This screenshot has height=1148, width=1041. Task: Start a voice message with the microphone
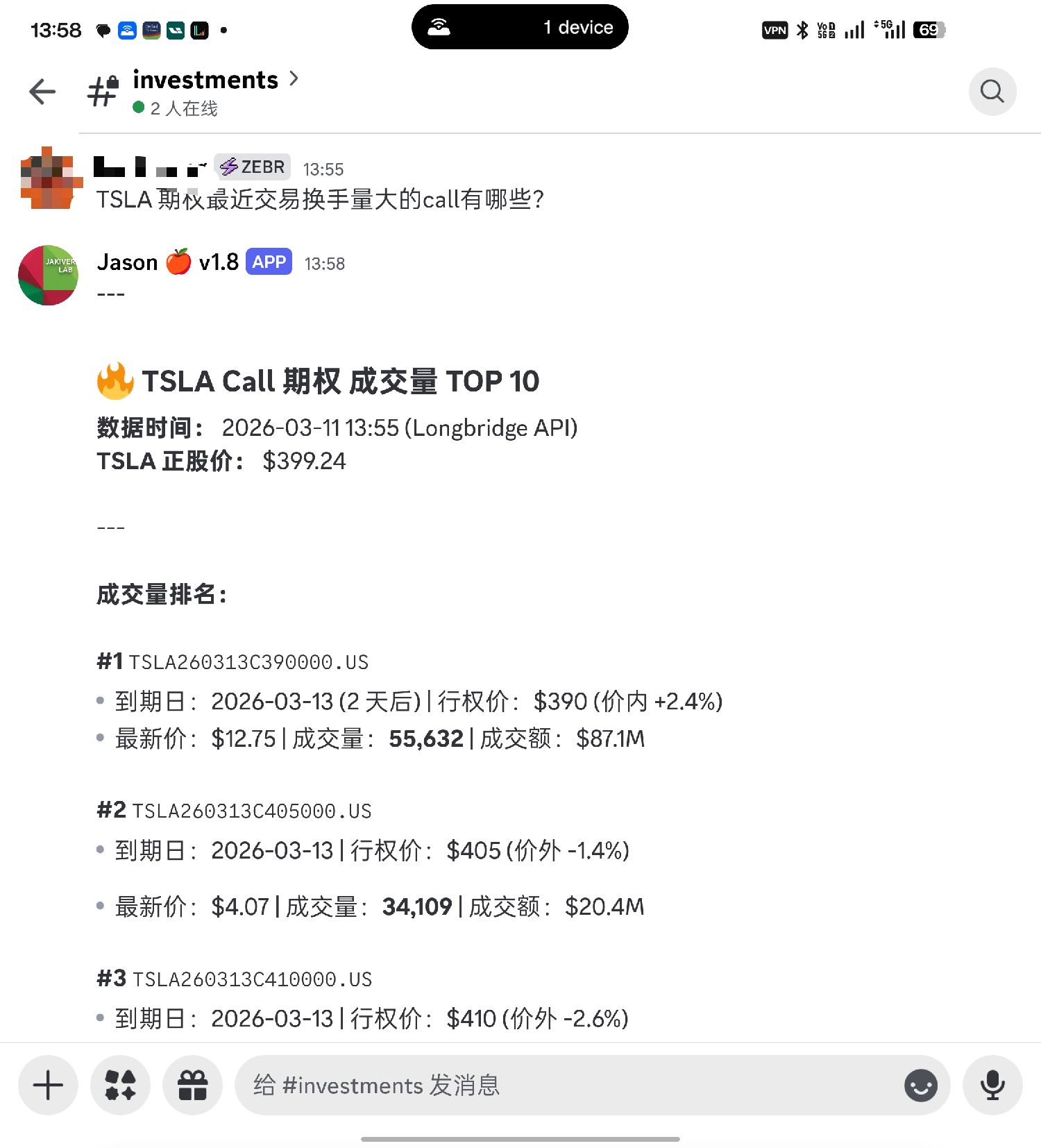(x=992, y=1085)
